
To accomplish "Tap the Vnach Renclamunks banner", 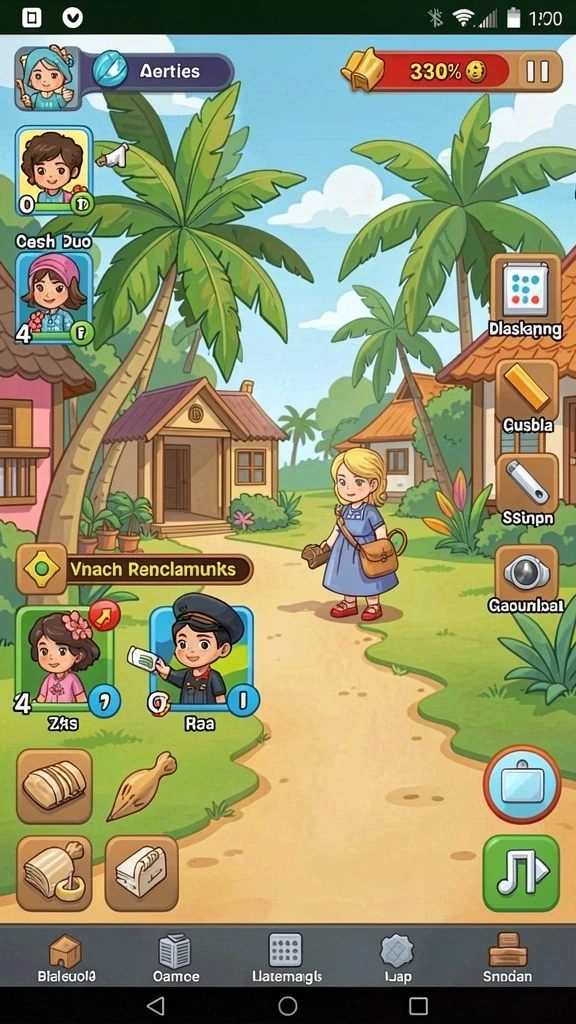I will click(x=135, y=569).
